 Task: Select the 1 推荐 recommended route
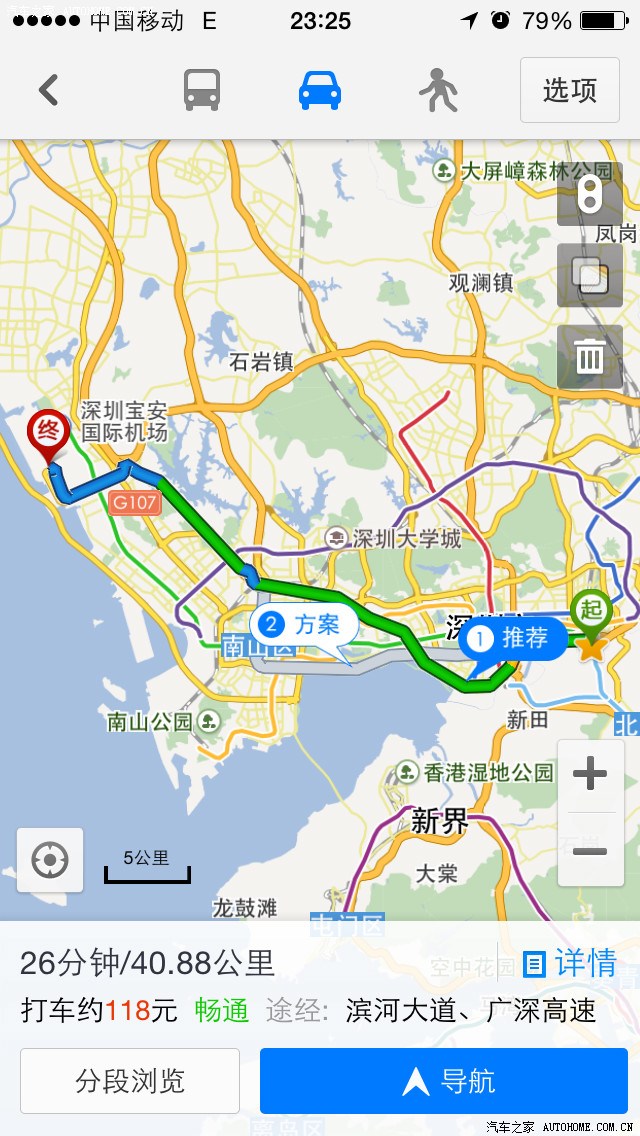[512, 639]
